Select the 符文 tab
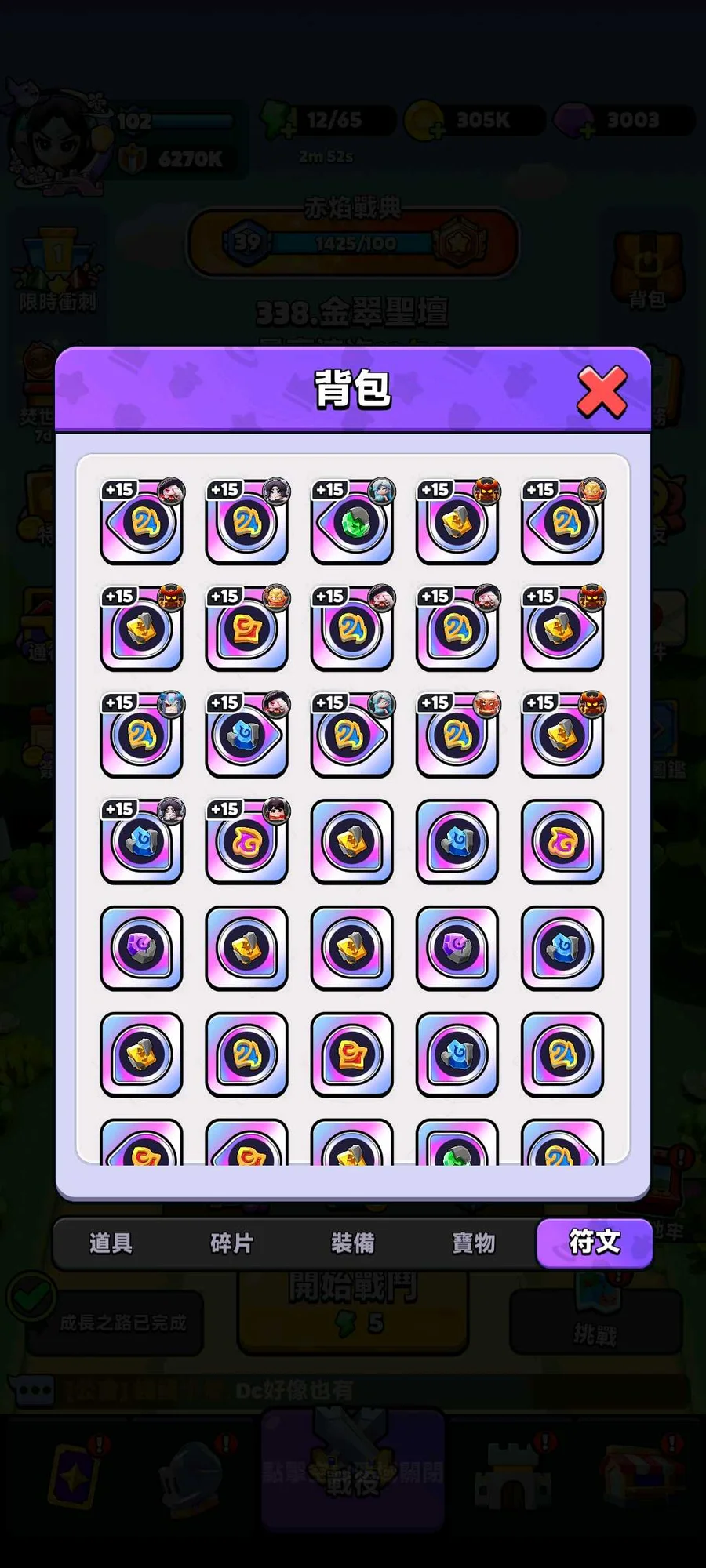706x1568 pixels. 595,1243
